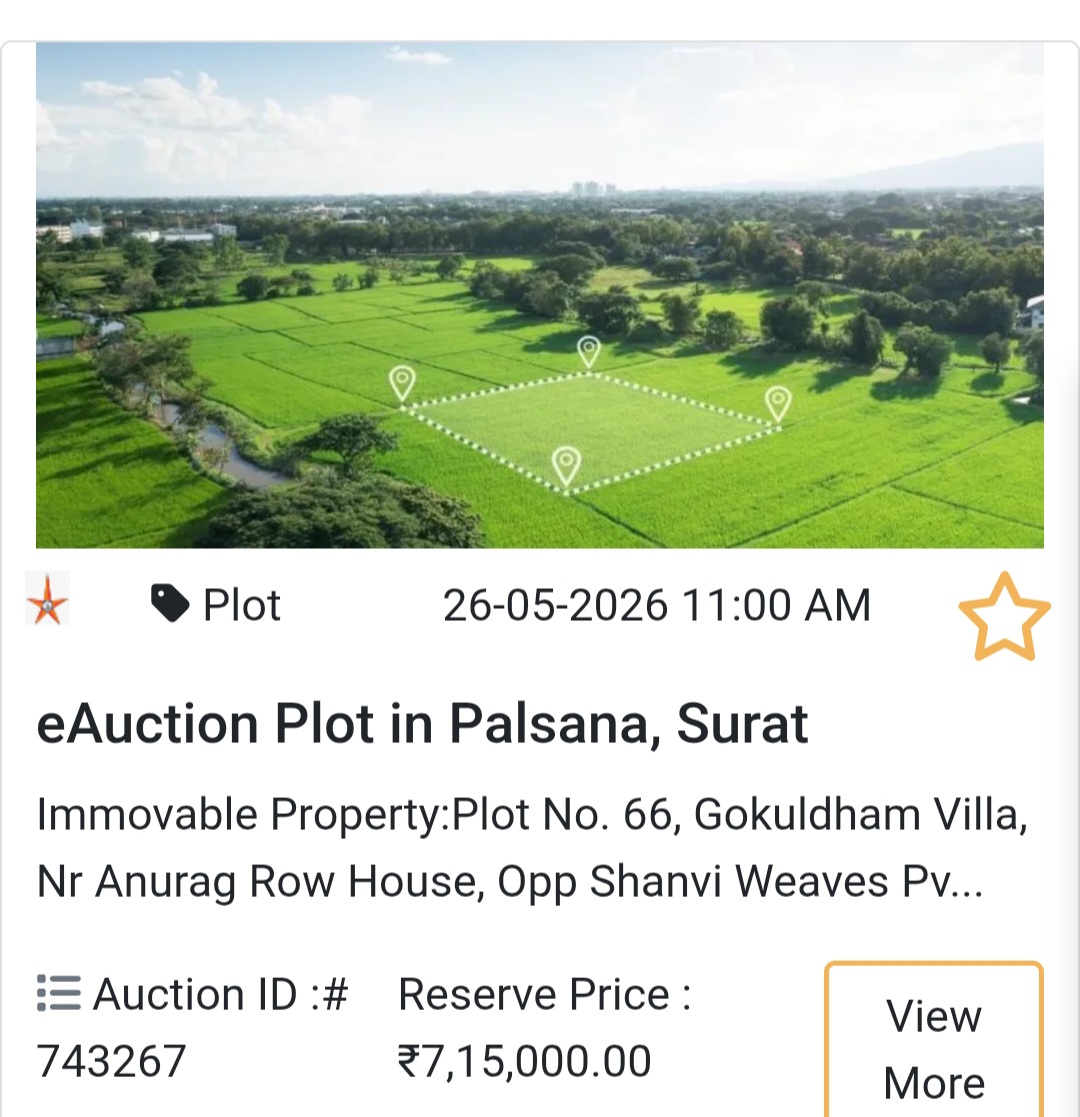1080x1117 pixels.
Task: Click the map pin marker at plot top
Action: click(x=589, y=352)
